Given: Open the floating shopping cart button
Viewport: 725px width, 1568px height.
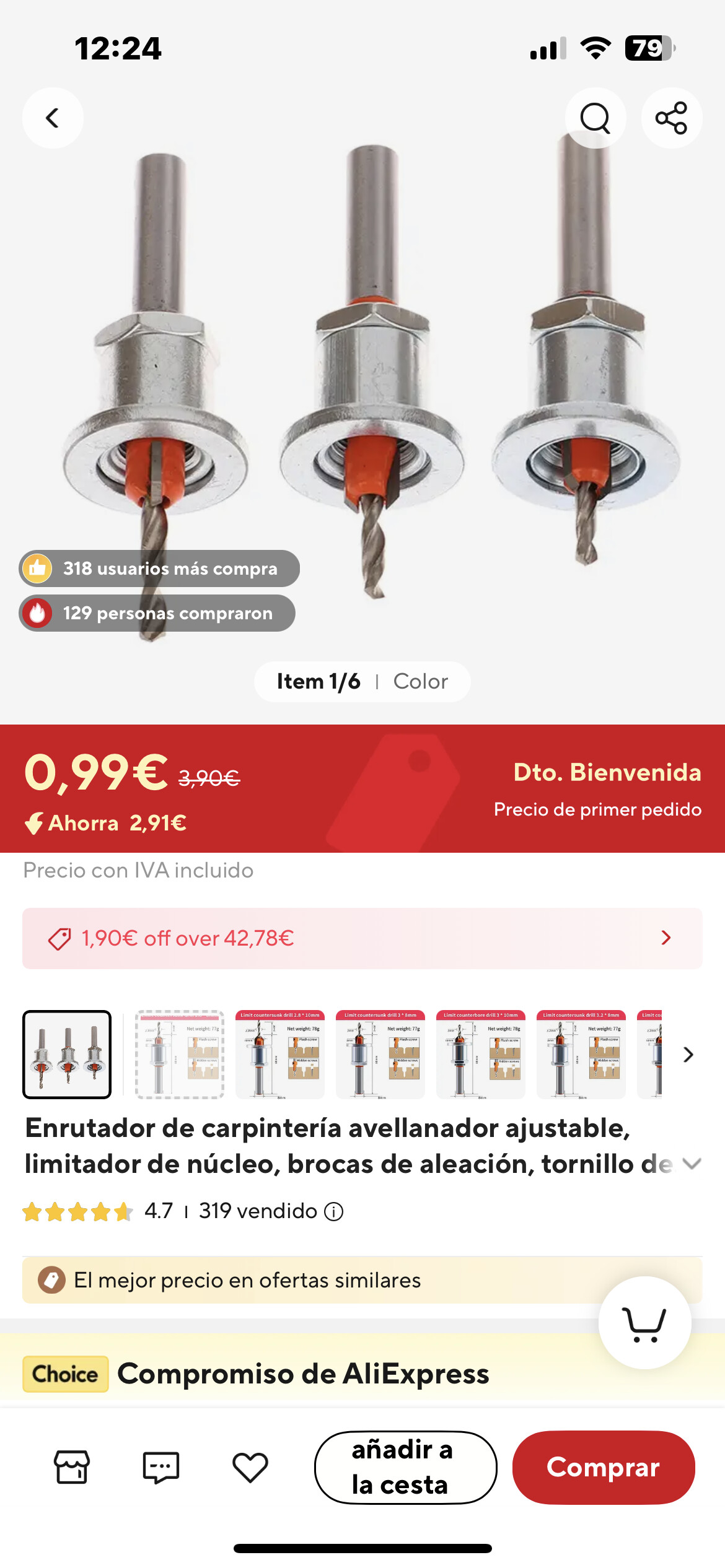Looking at the screenshot, I should [x=644, y=1323].
